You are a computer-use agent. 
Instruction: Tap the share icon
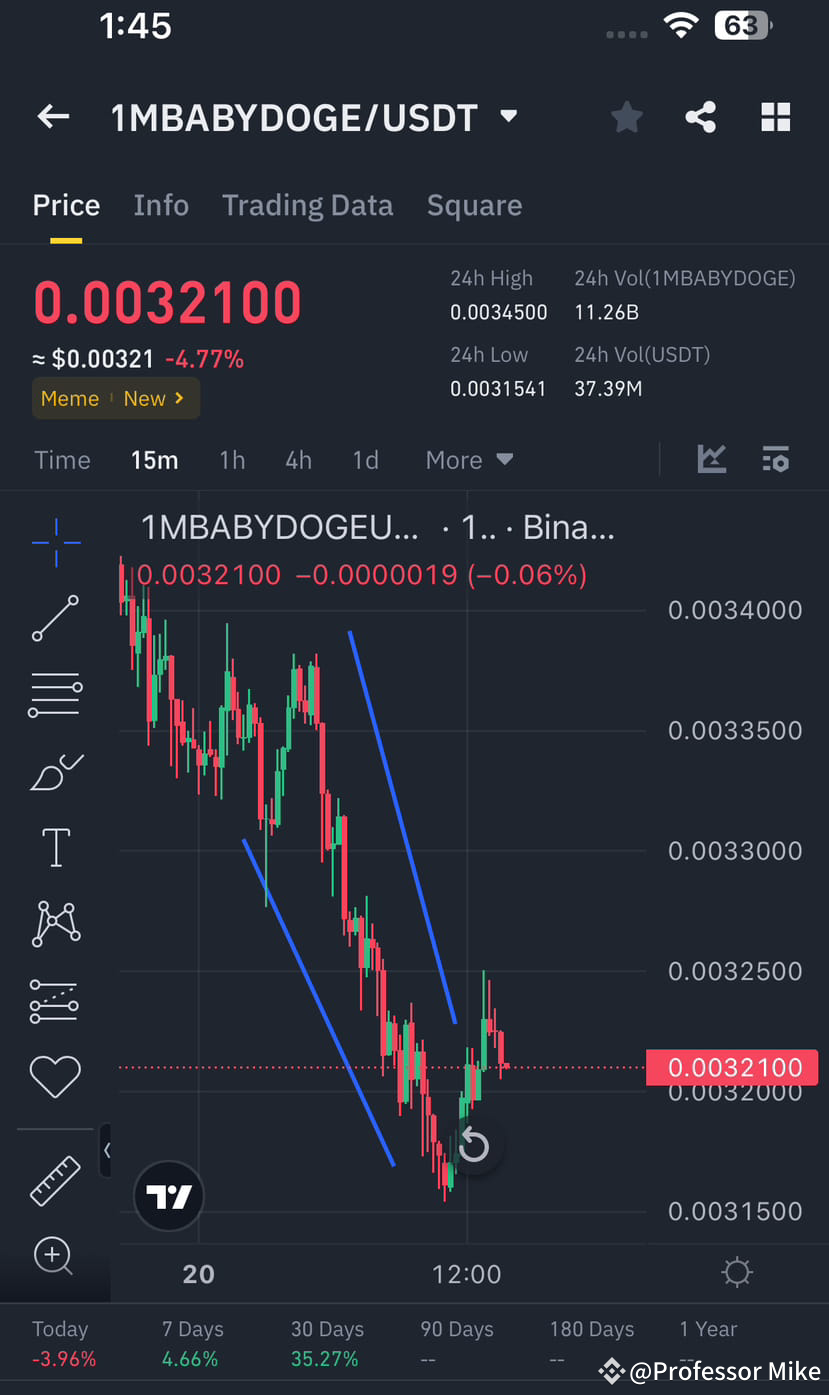pos(701,117)
